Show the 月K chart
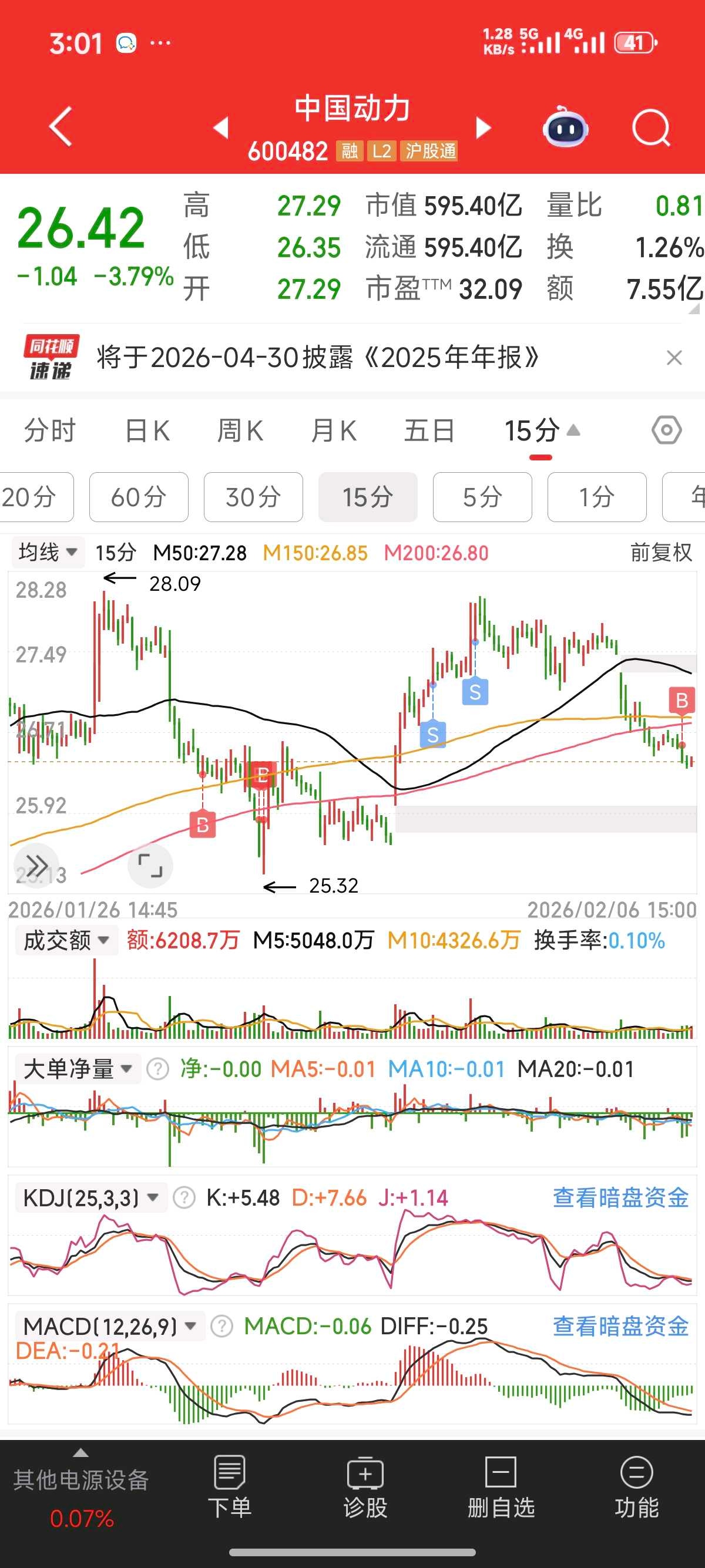Image resolution: width=705 pixels, height=1568 pixels. (x=333, y=431)
